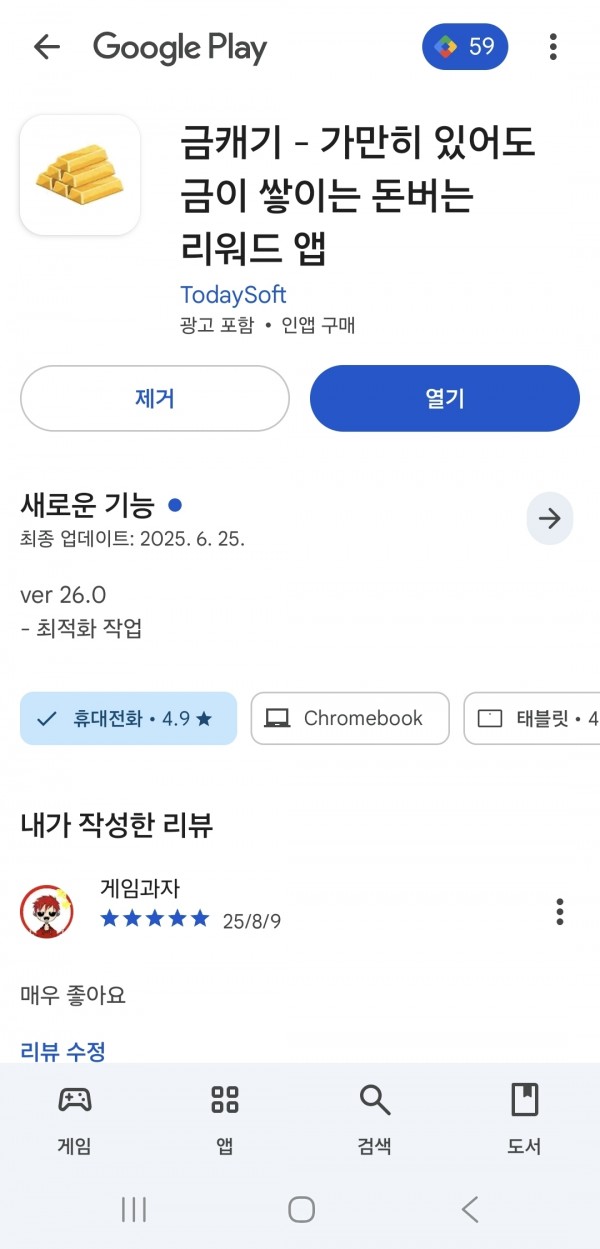Tap 리뷰 수정 to edit the review
The width and height of the screenshot is (600, 1249).
(x=63, y=1051)
